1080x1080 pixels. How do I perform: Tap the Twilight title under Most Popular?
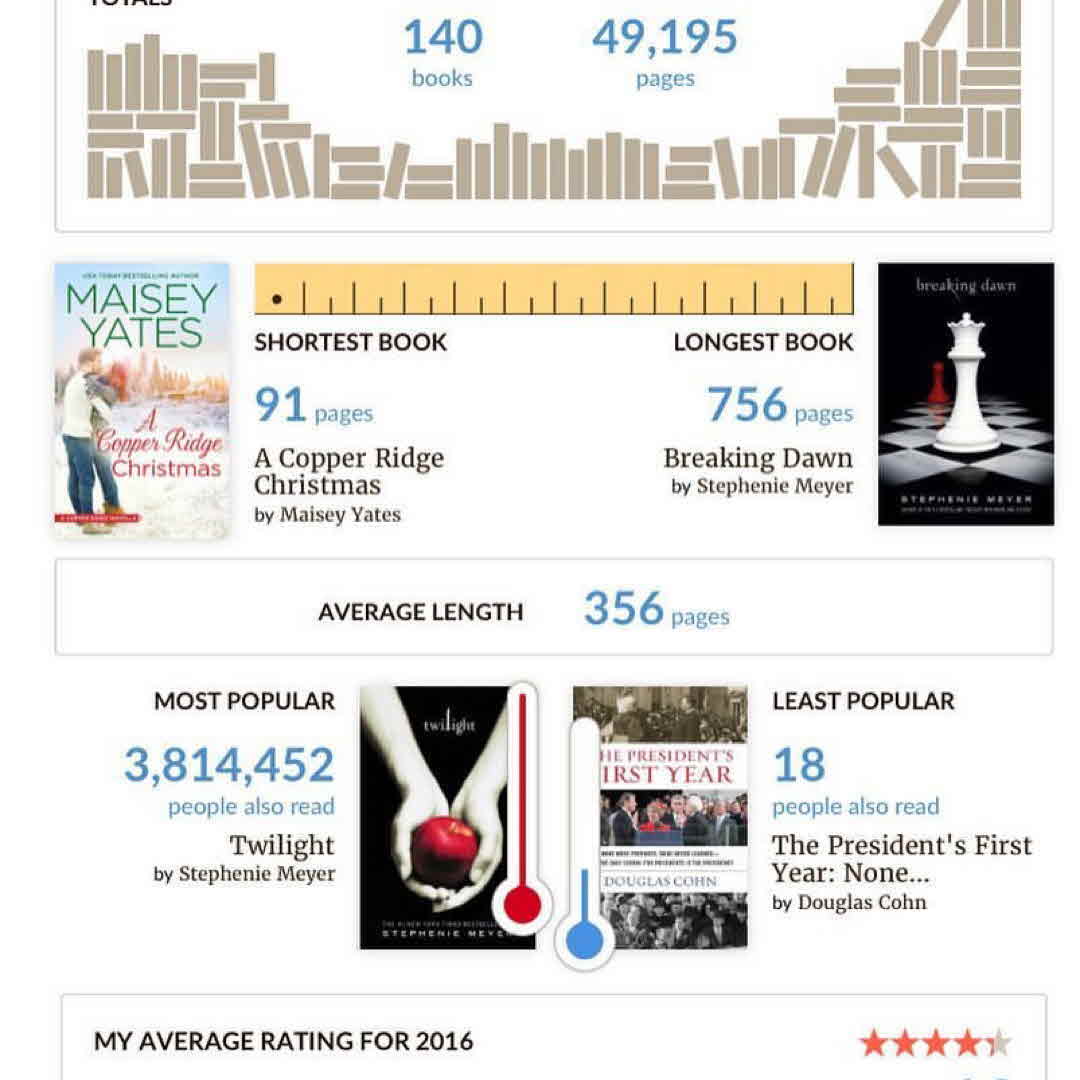tap(282, 846)
